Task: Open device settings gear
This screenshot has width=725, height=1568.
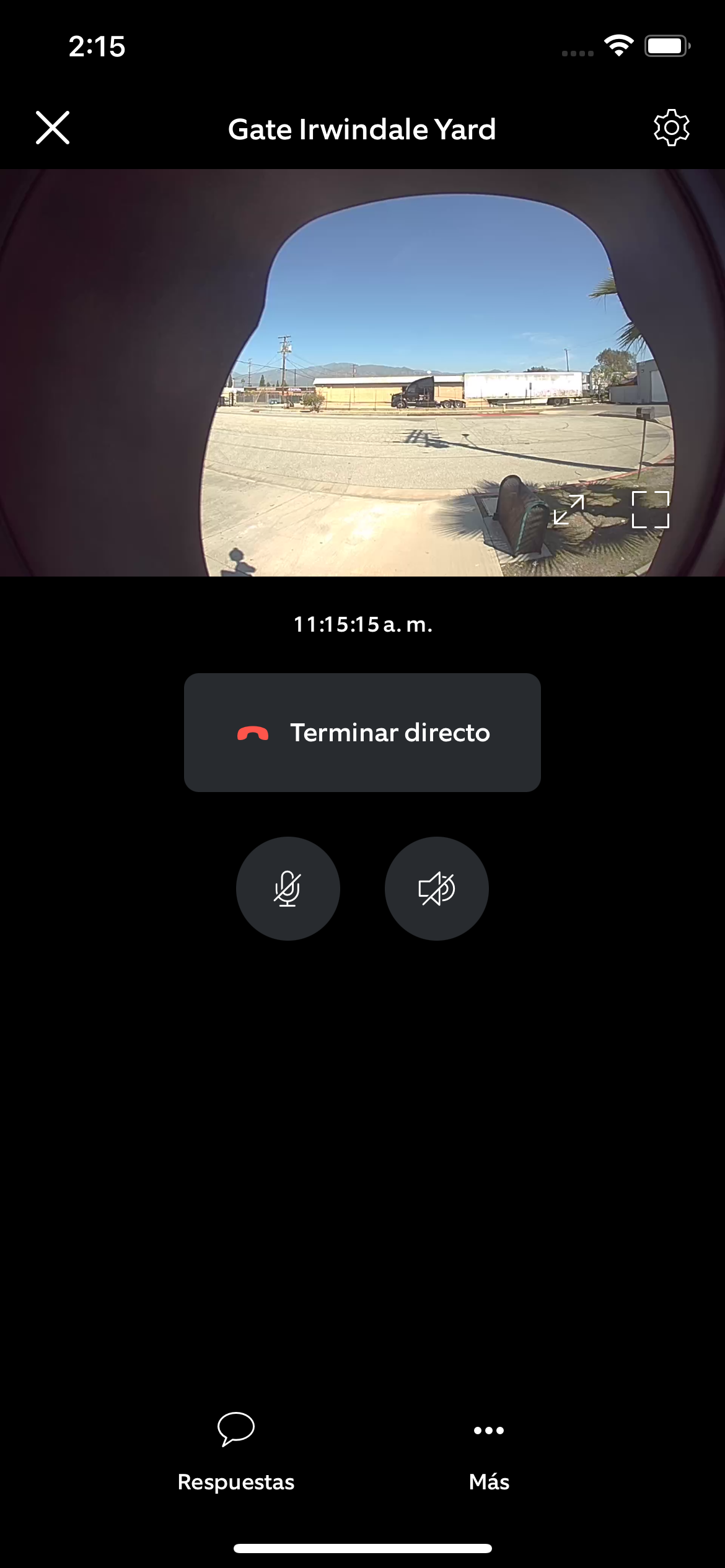Action: pos(671,128)
